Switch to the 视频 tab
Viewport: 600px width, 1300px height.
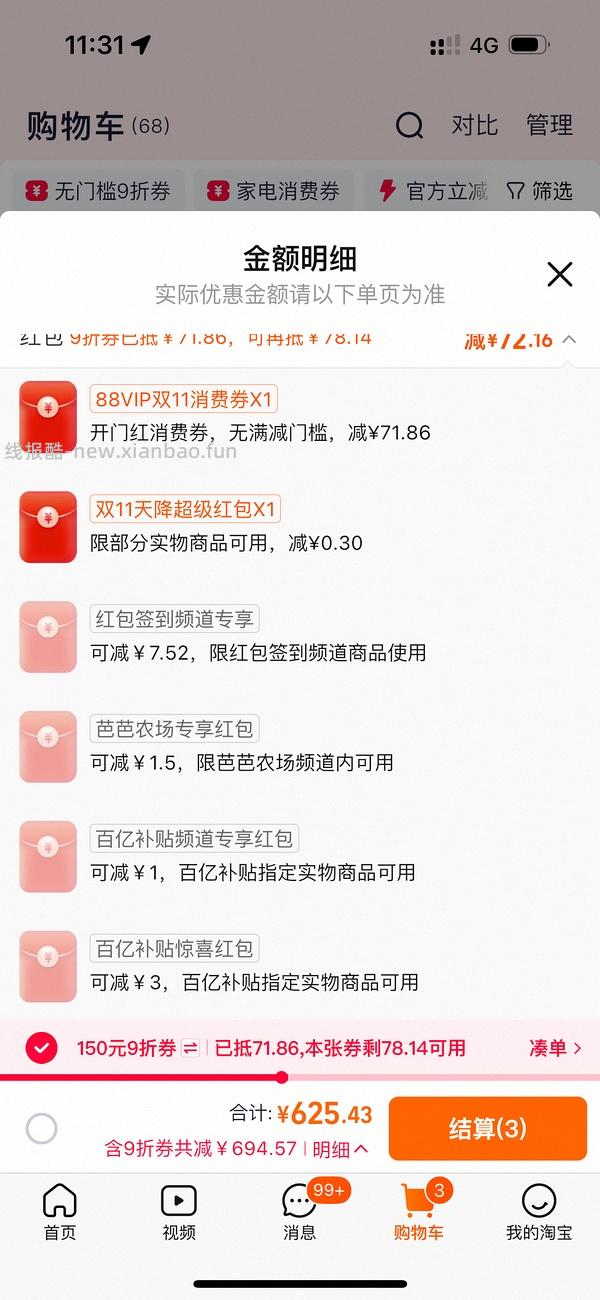tap(179, 1211)
